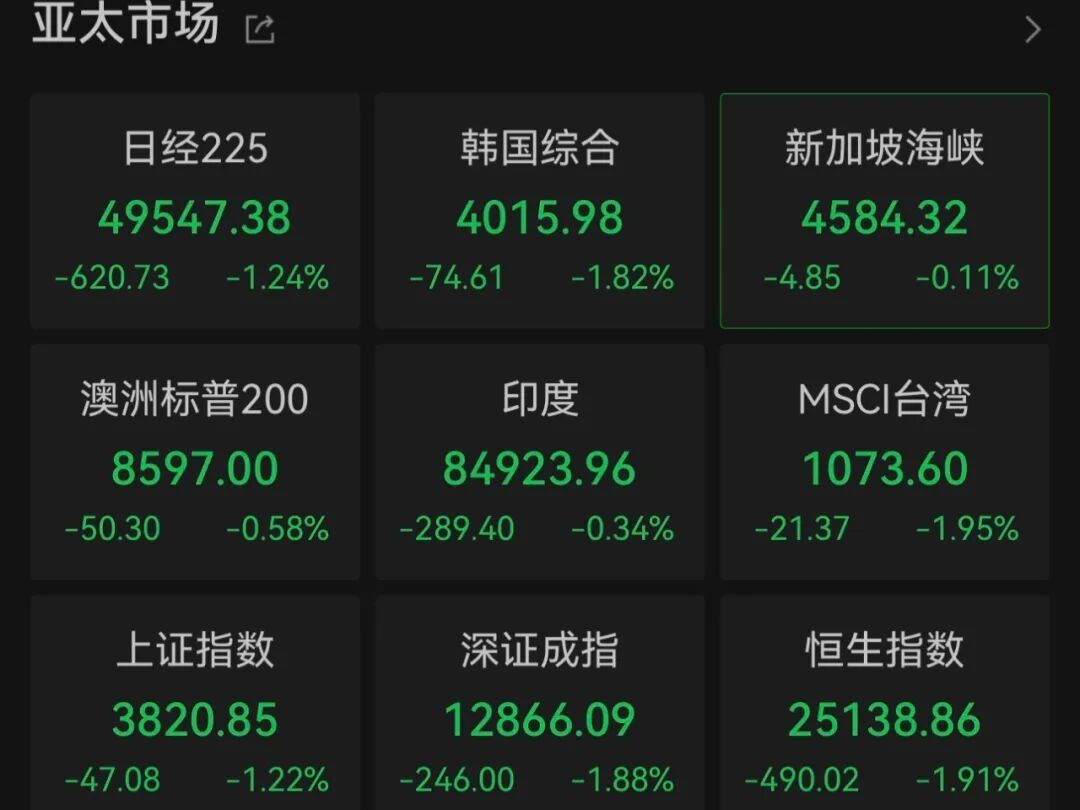Open the 日经225 index card

tap(195, 211)
